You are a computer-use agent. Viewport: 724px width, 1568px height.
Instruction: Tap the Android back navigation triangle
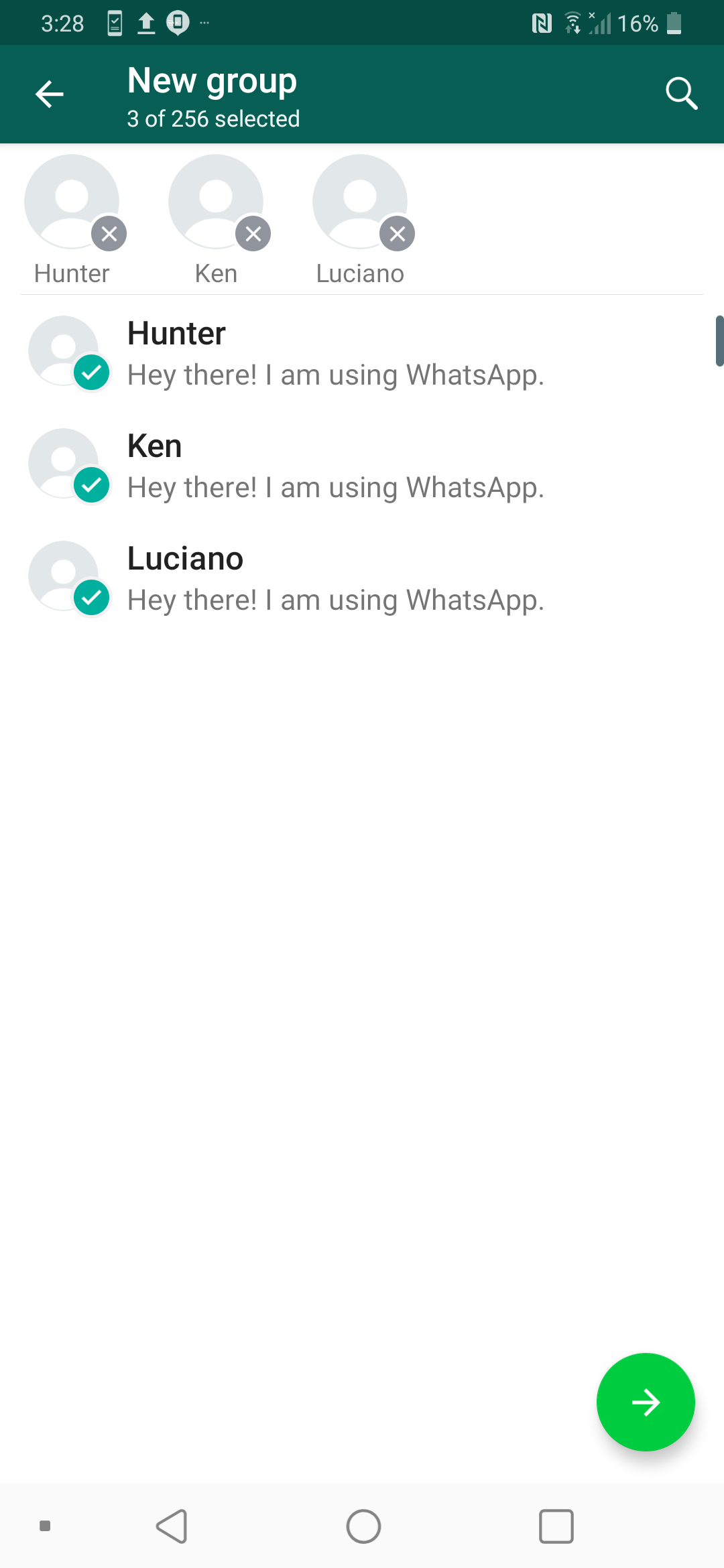171,1526
